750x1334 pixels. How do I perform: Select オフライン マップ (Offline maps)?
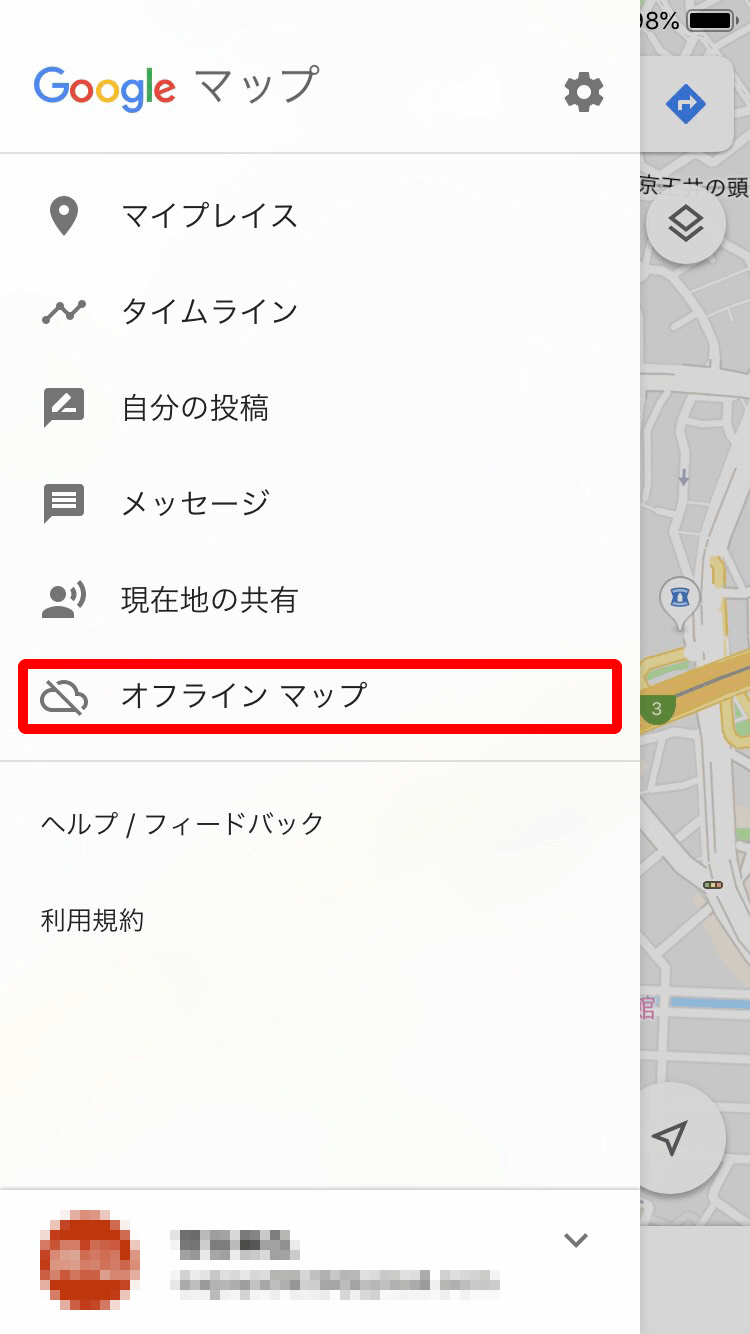(244, 695)
